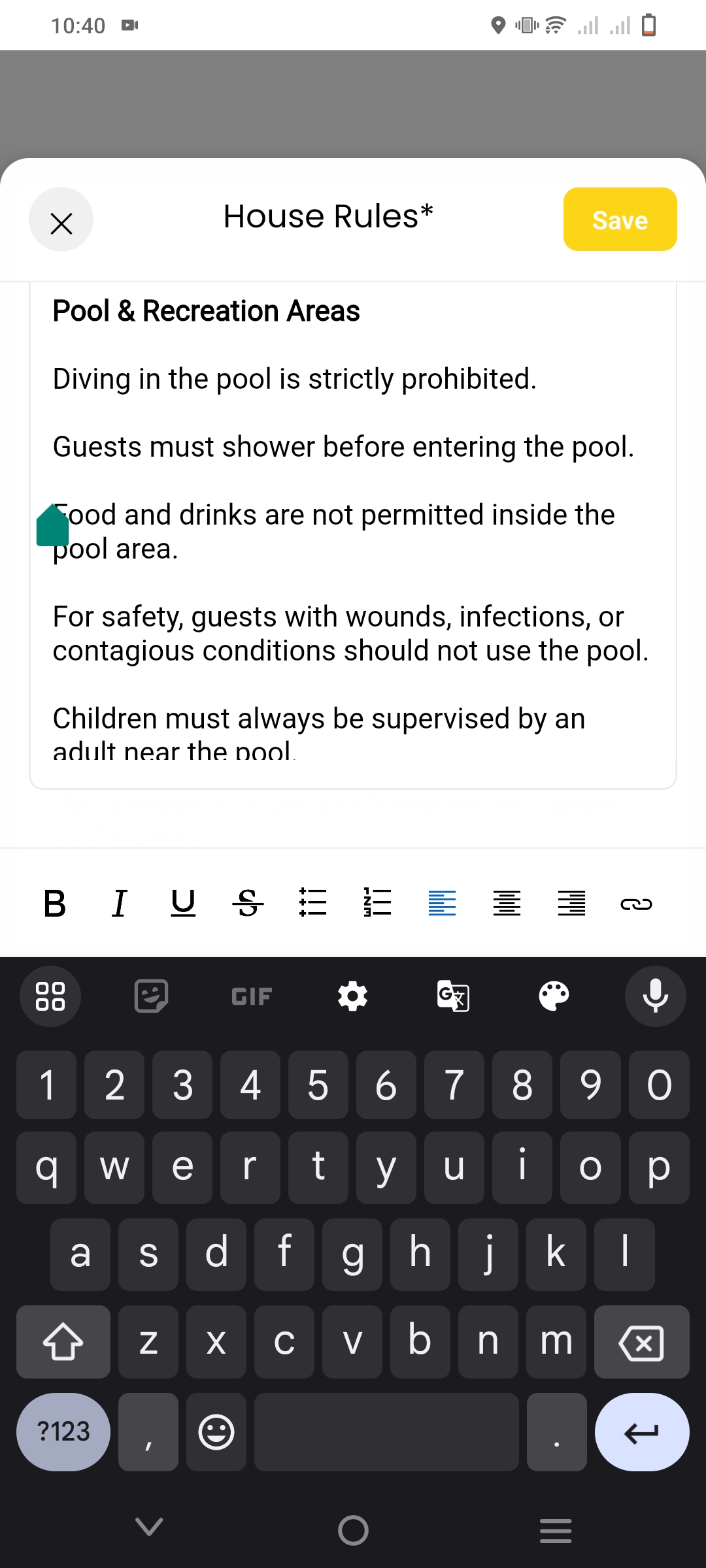The height and width of the screenshot is (1568, 706).
Task: Align text to the right
Action: click(x=571, y=904)
